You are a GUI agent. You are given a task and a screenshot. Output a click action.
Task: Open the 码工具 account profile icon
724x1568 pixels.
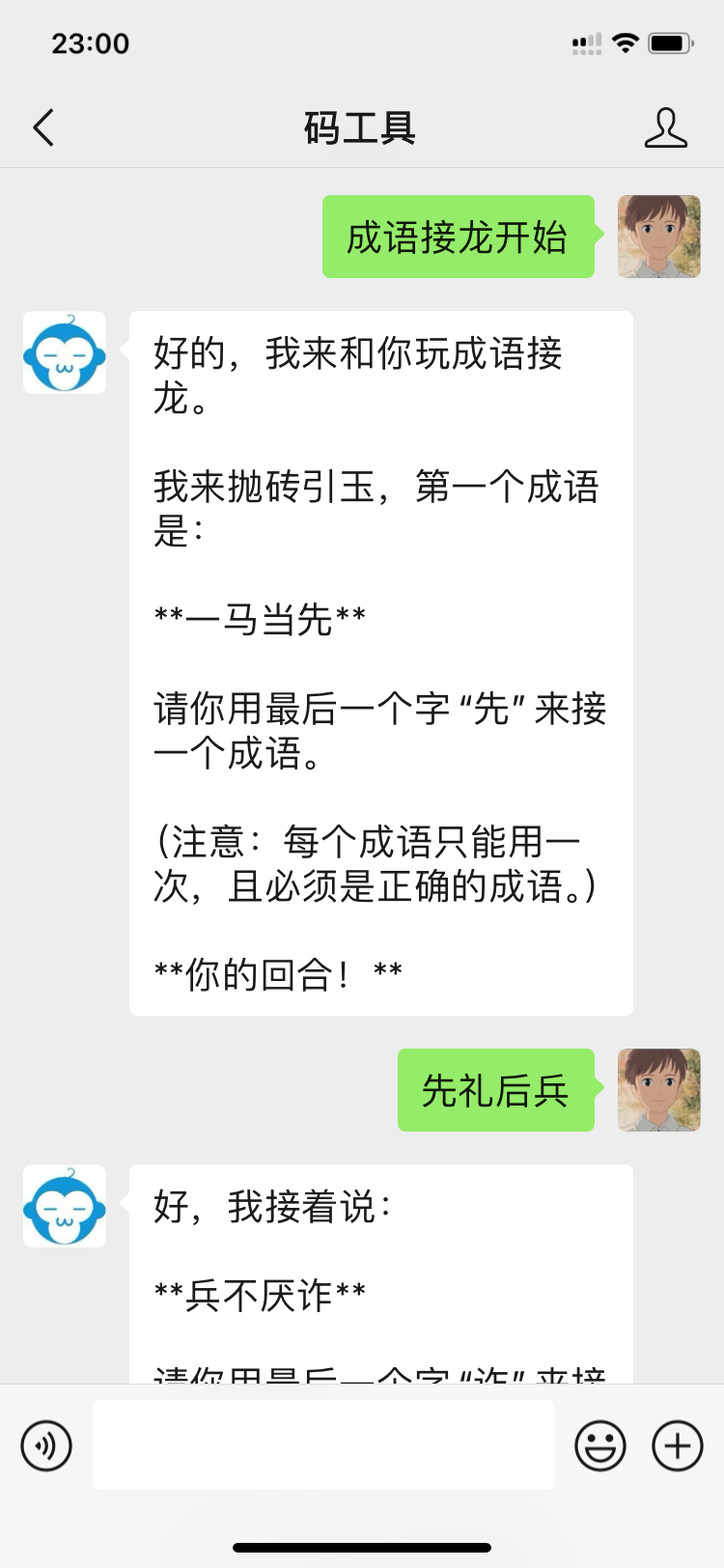pos(665,127)
